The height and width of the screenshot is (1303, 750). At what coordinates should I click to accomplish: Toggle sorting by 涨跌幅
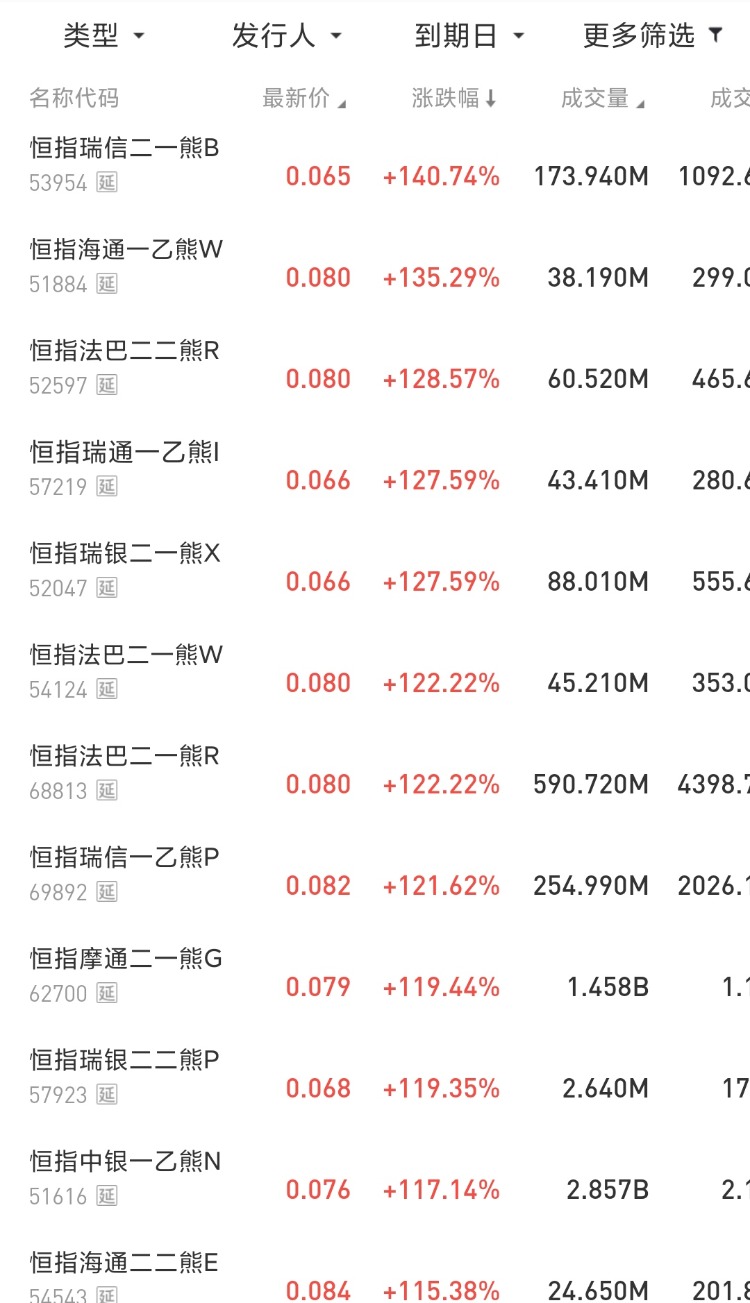pos(453,98)
